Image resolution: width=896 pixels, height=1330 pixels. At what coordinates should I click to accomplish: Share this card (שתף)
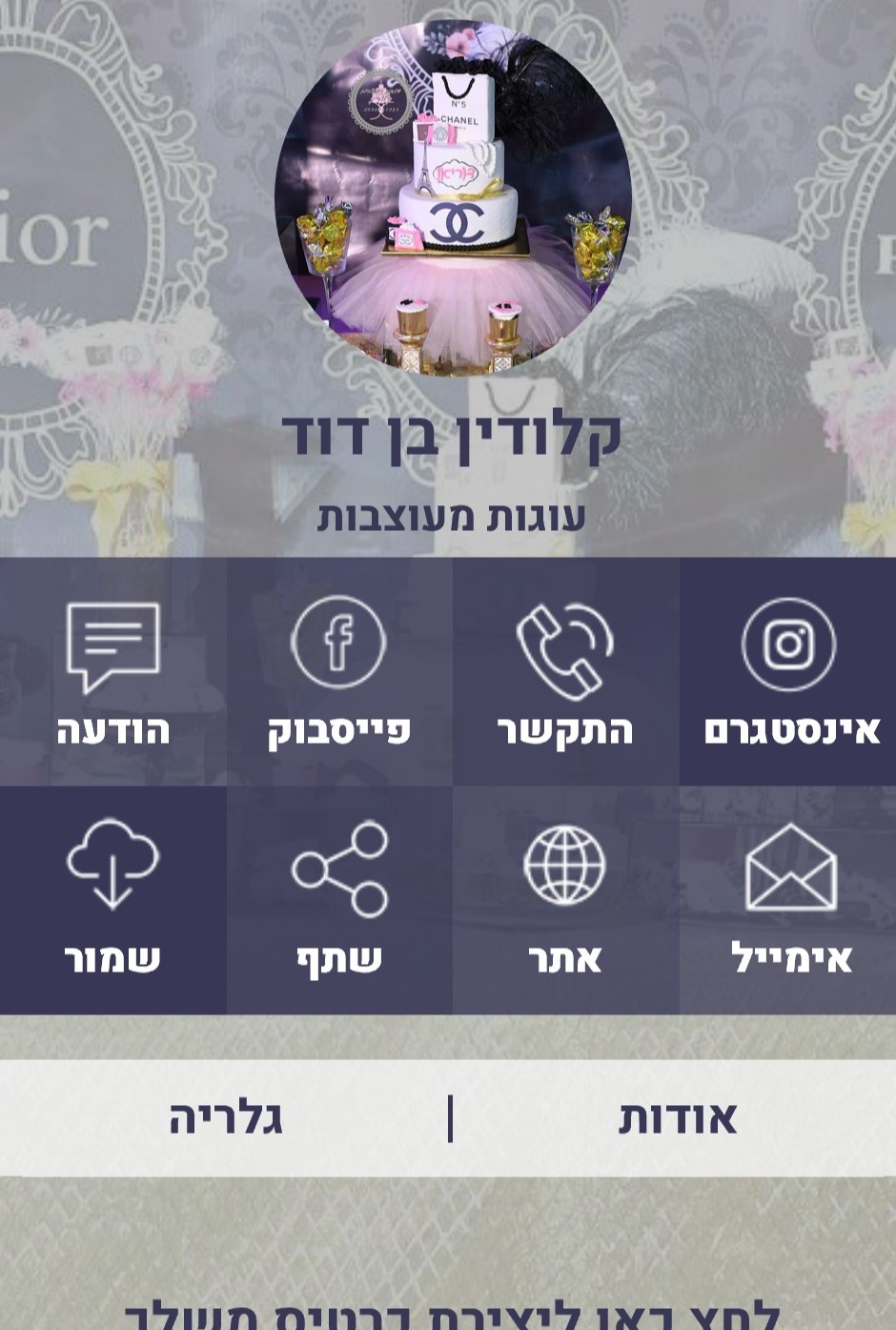coord(339,900)
